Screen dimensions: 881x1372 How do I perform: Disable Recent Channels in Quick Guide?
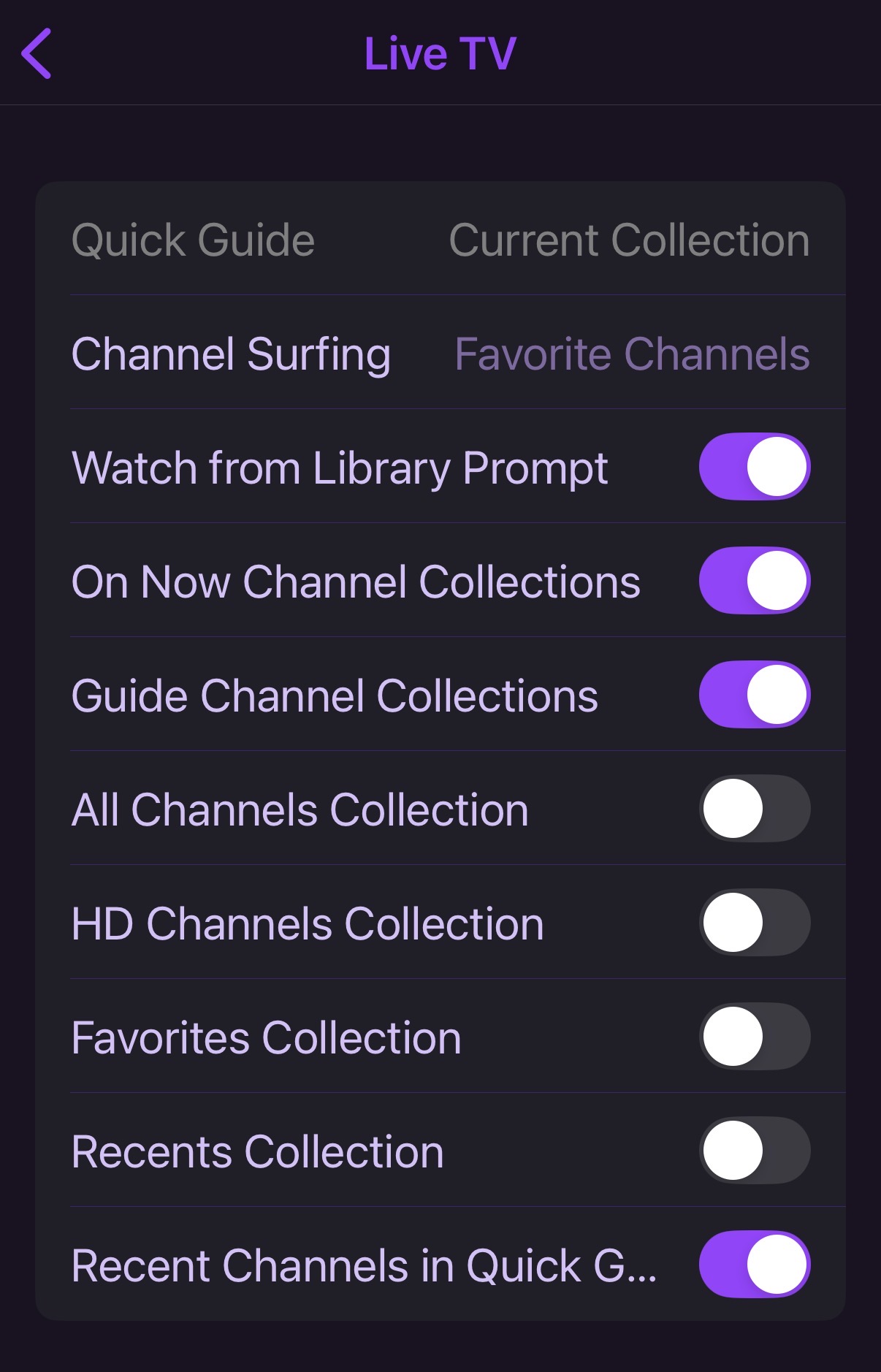[754, 1265]
